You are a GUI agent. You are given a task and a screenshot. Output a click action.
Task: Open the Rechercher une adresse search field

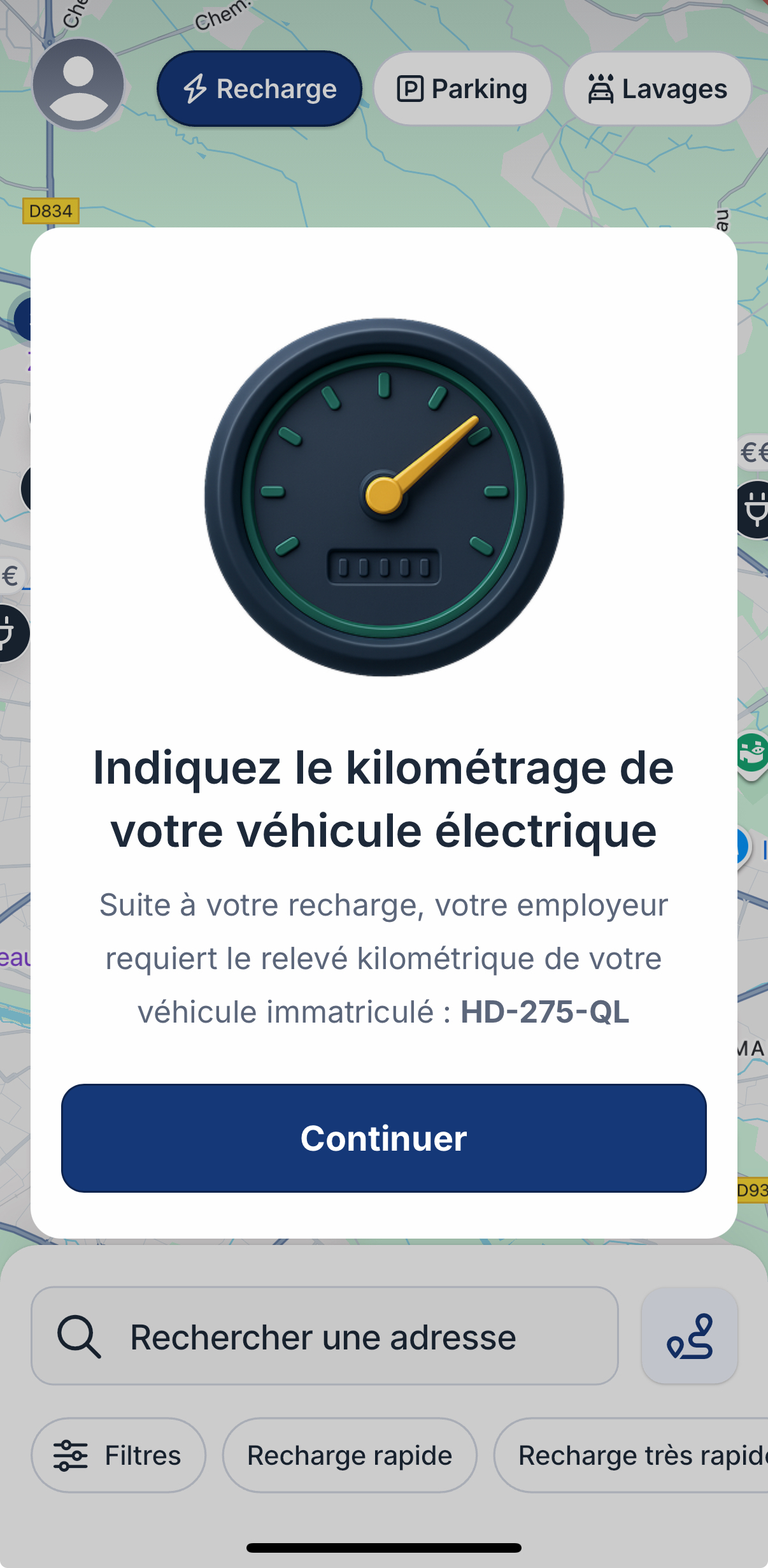tap(324, 1336)
